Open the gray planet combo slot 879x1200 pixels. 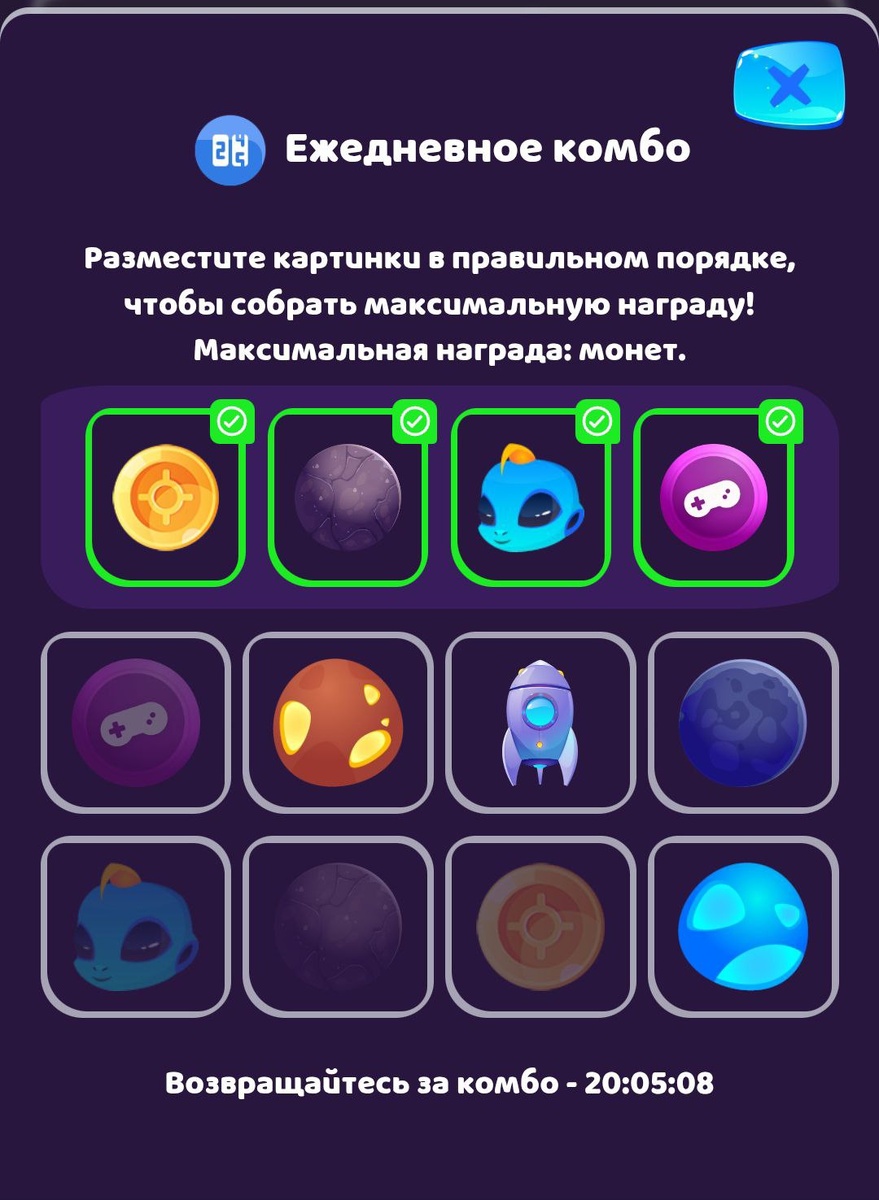point(346,497)
